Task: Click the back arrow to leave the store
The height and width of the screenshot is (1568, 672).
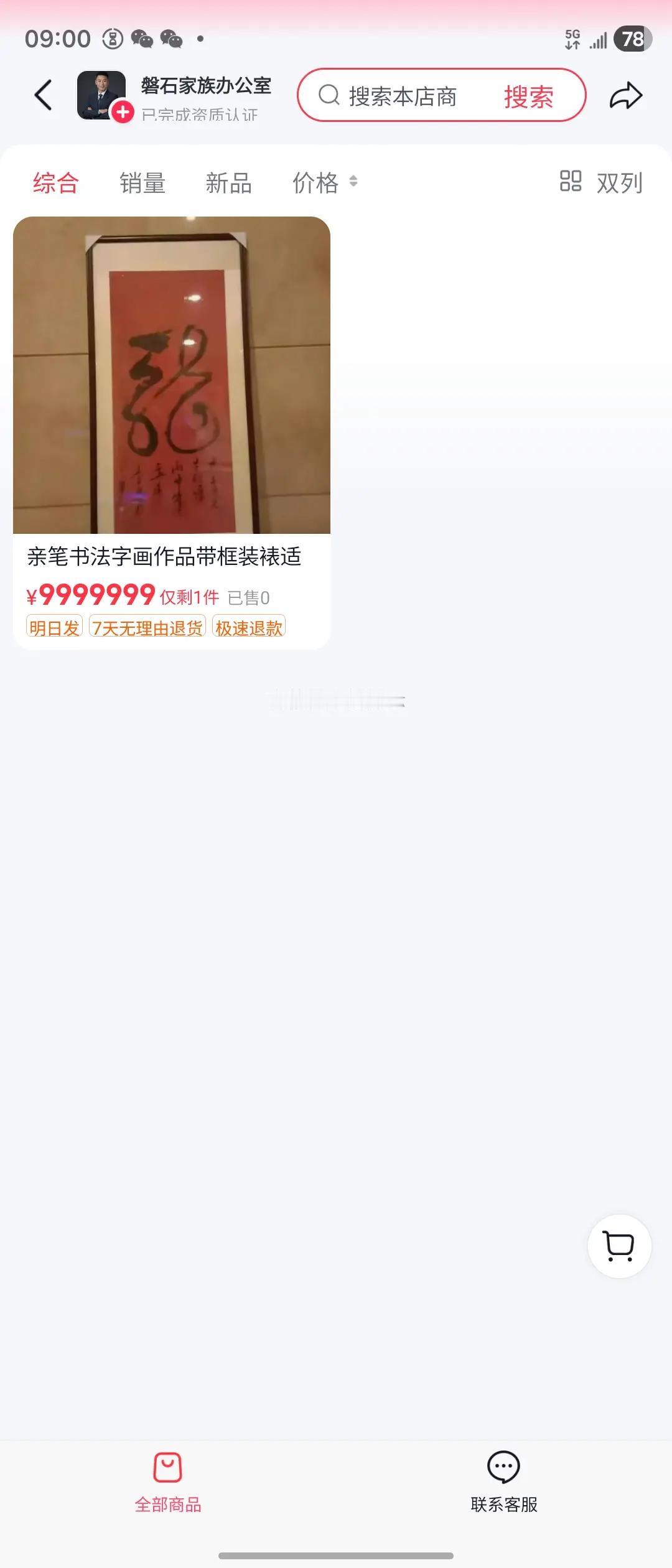Action: [41, 95]
